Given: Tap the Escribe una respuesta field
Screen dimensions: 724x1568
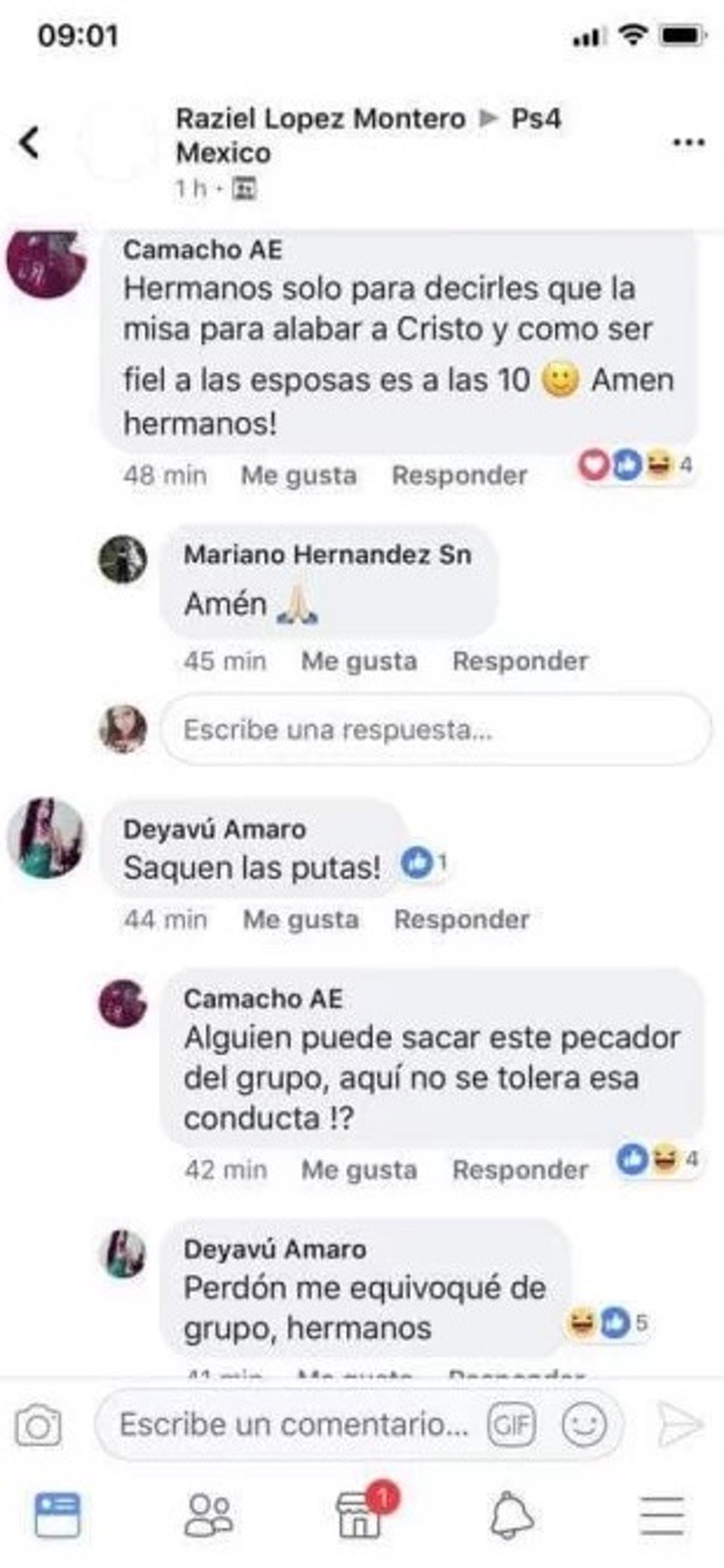Looking at the screenshot, I should 436,730.
